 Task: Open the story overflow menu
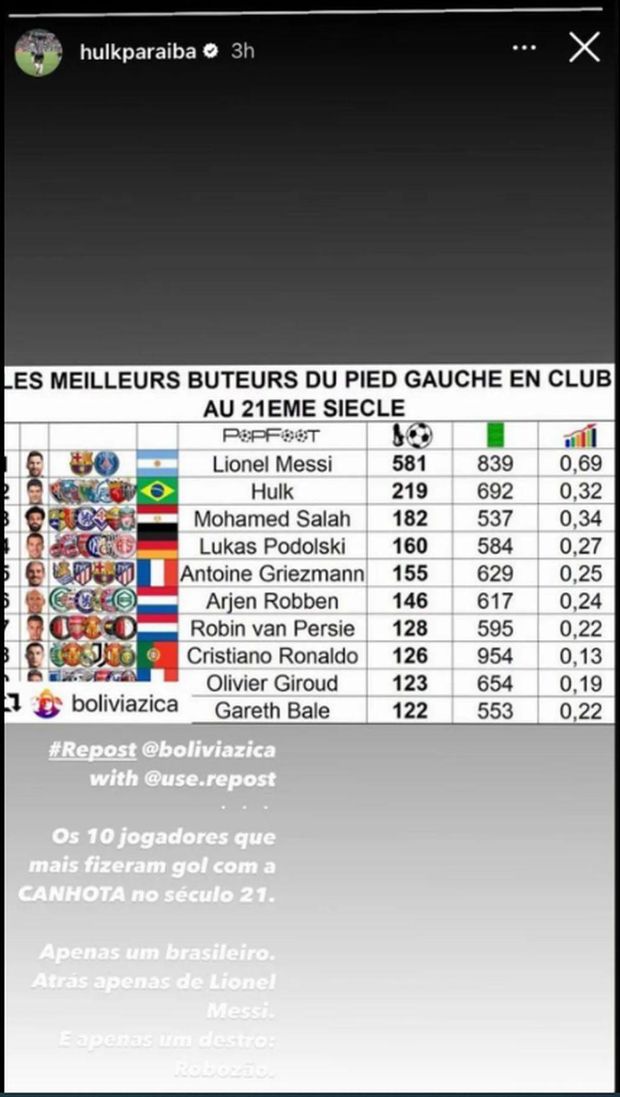[x=523, y=47]
